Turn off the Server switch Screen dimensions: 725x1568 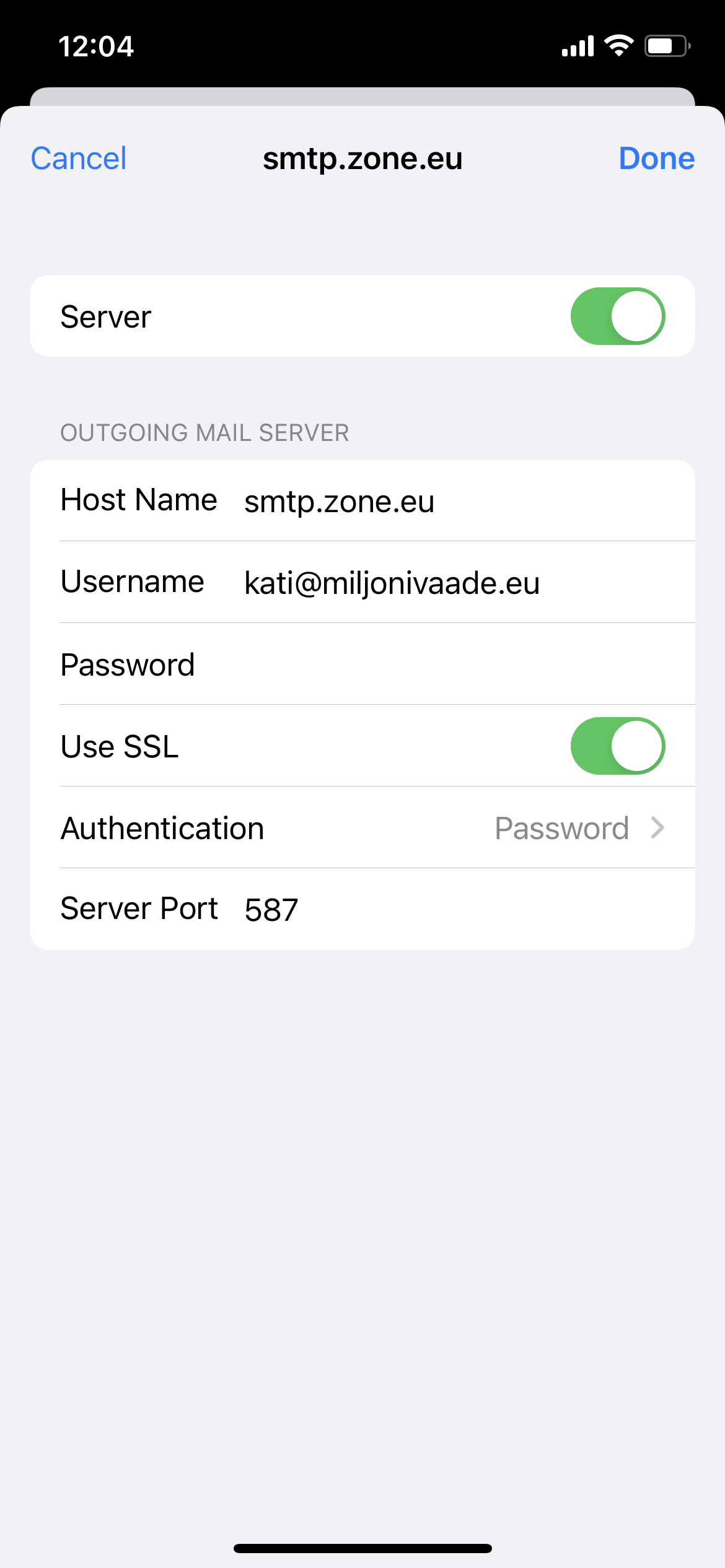[617, 316]
